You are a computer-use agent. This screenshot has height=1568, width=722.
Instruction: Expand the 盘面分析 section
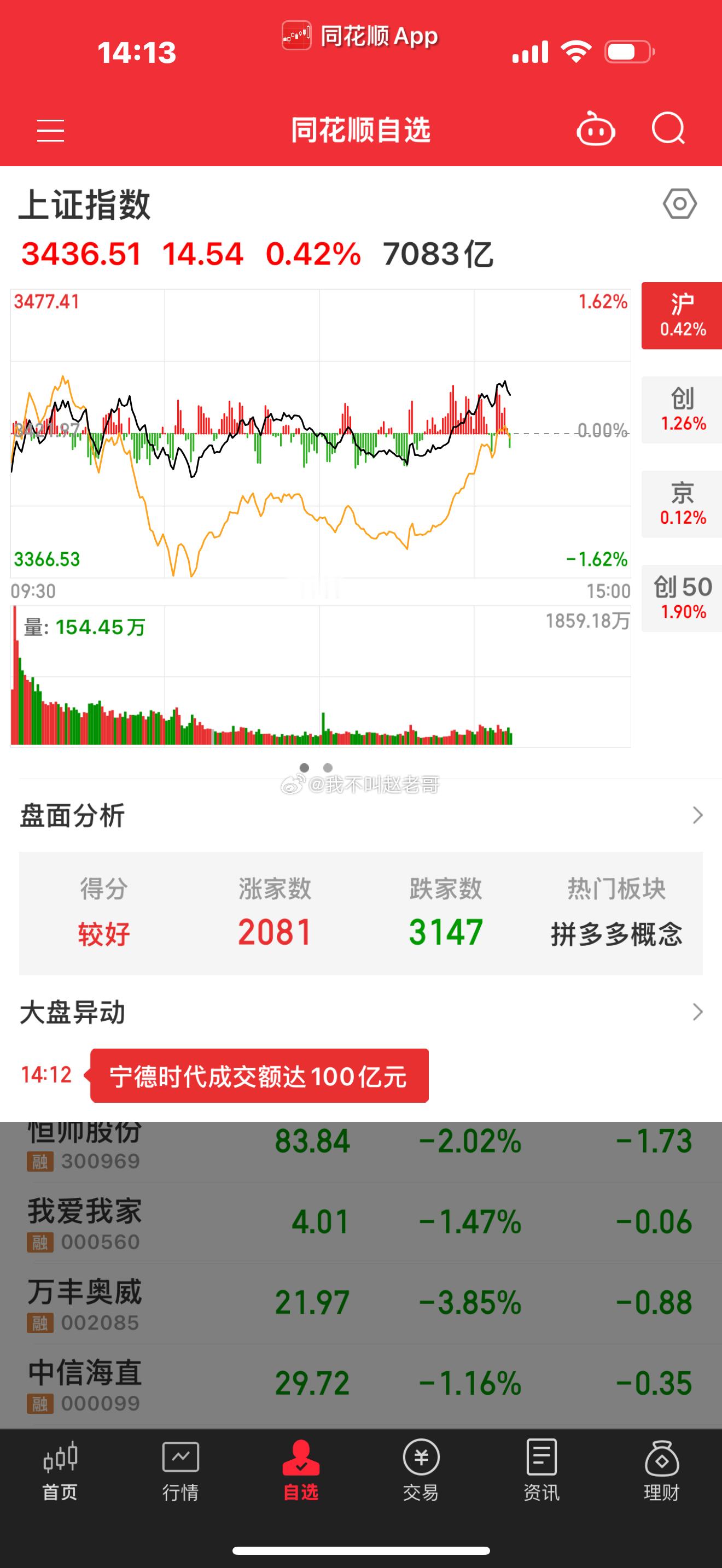(361, 816)
